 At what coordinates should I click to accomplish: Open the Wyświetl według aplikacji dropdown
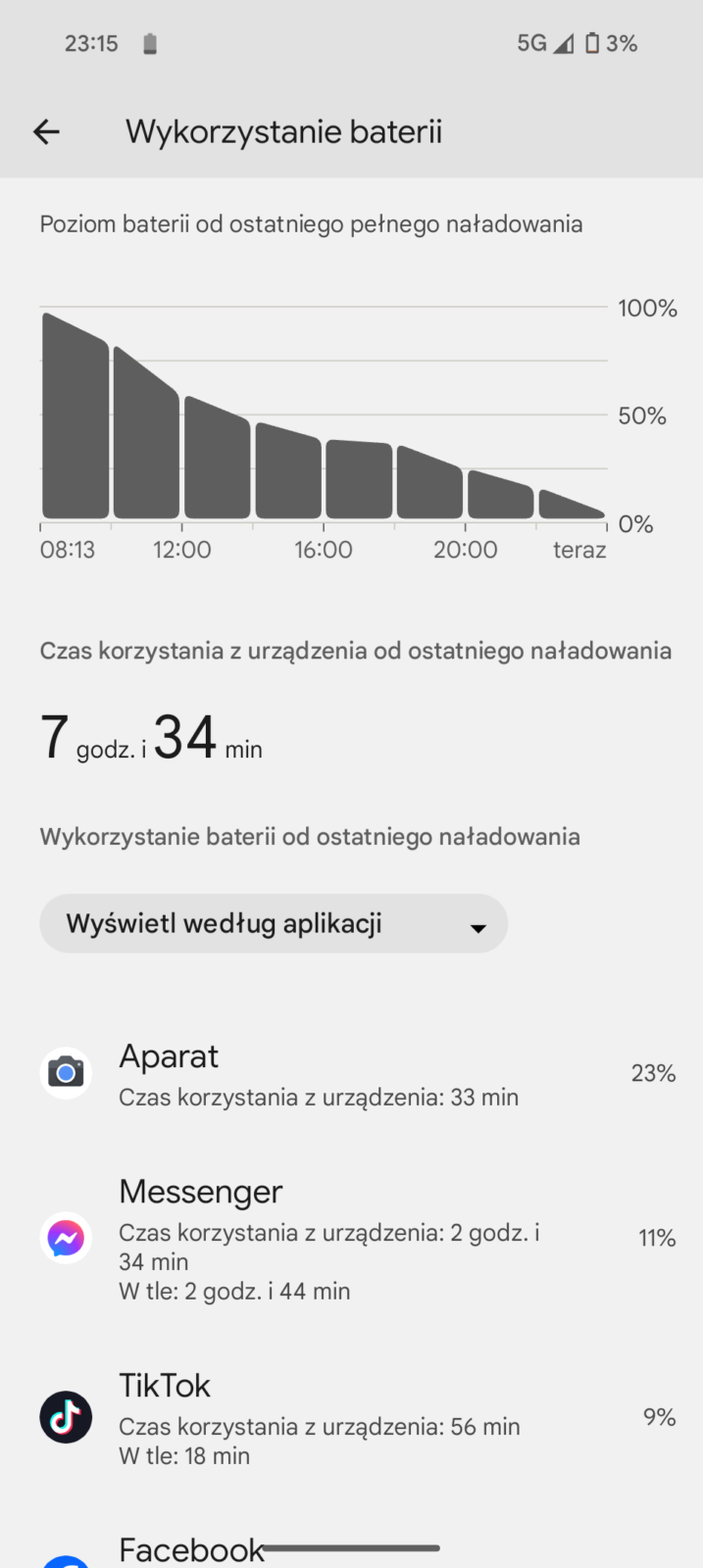(274, 923)
